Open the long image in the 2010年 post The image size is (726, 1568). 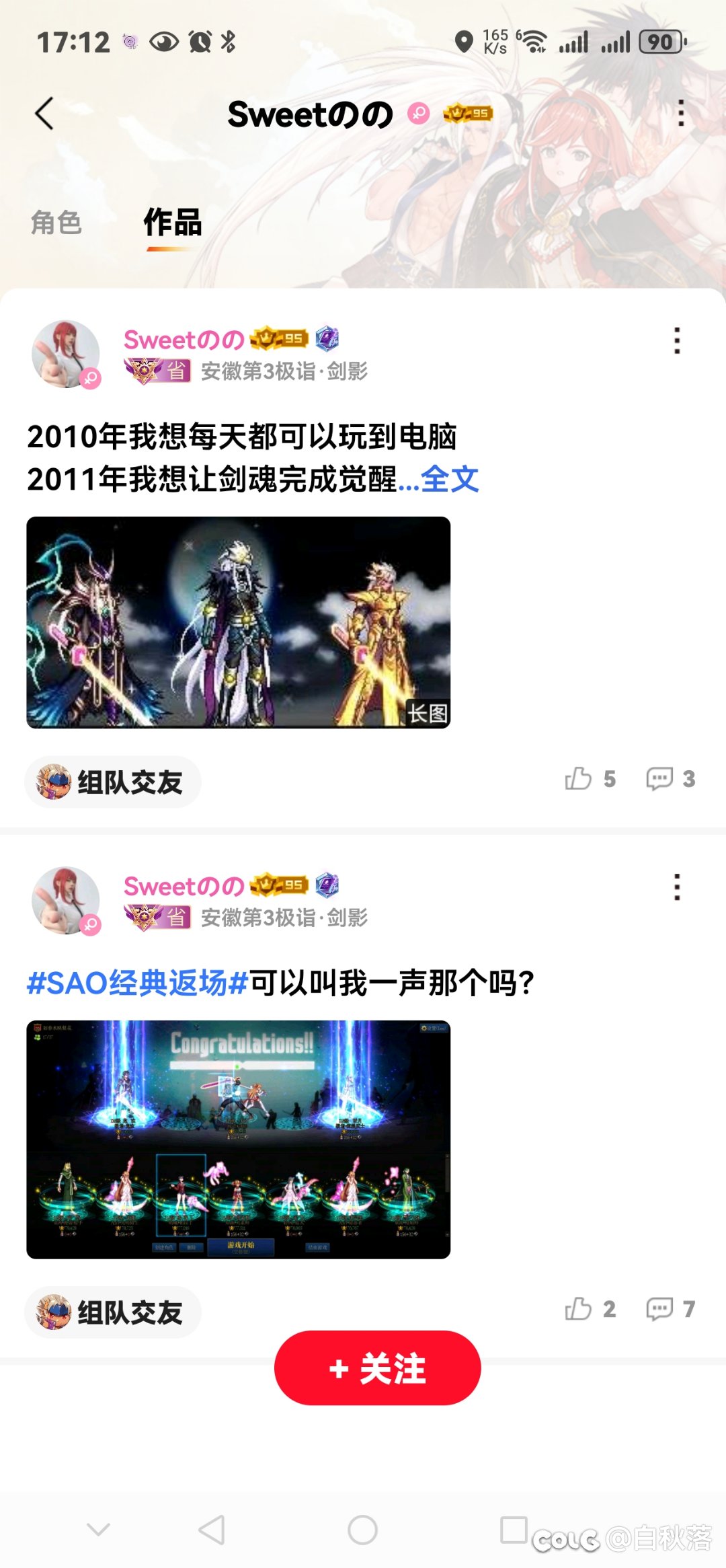[238, 622]
